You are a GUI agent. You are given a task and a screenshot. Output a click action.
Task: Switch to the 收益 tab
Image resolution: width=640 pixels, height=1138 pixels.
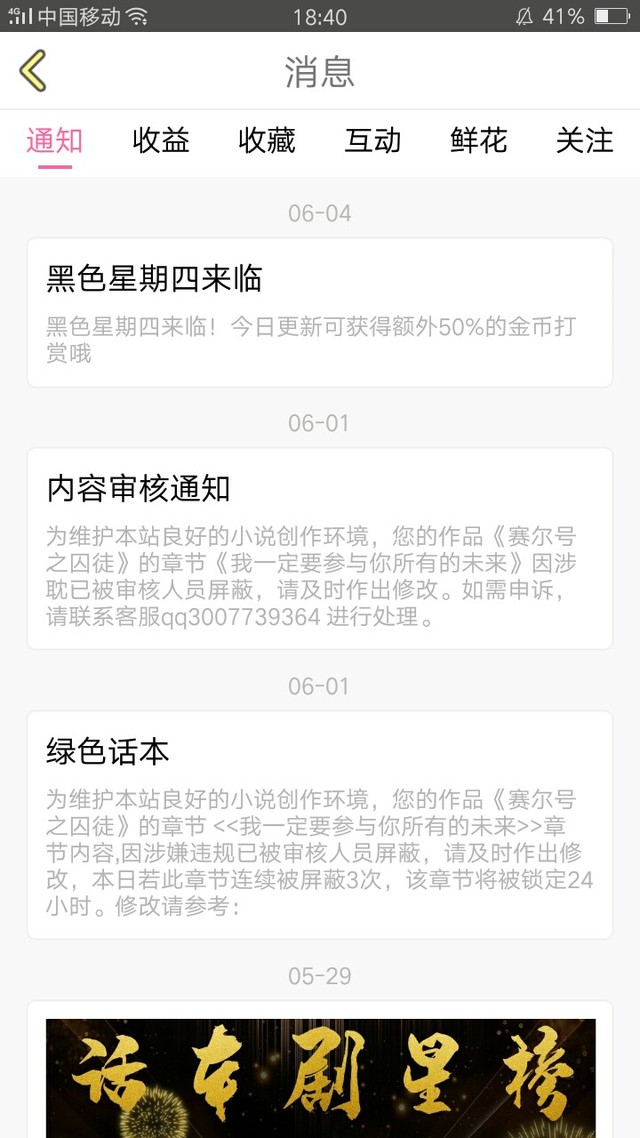point(161,141)
